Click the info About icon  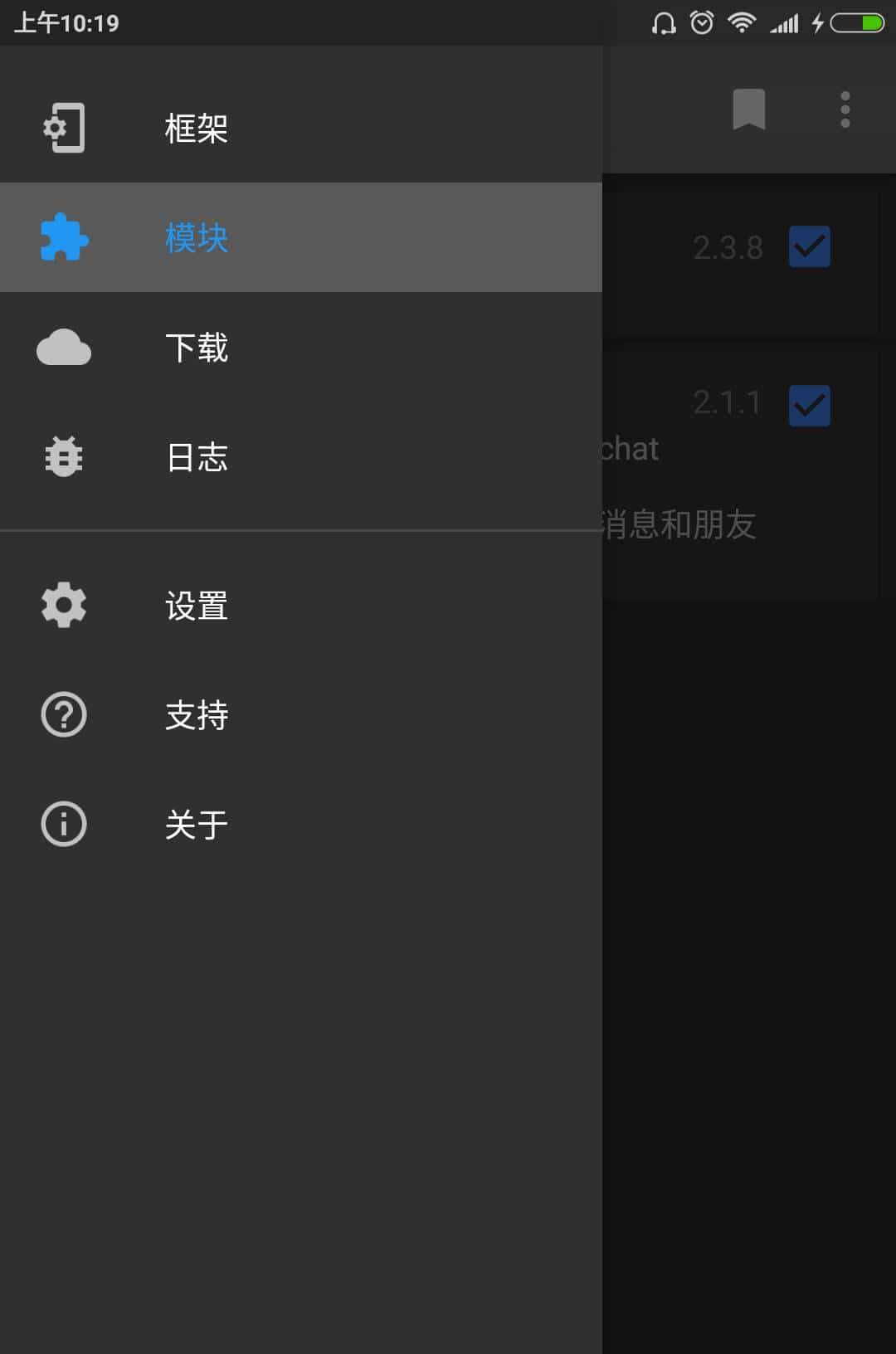point(64,824)
